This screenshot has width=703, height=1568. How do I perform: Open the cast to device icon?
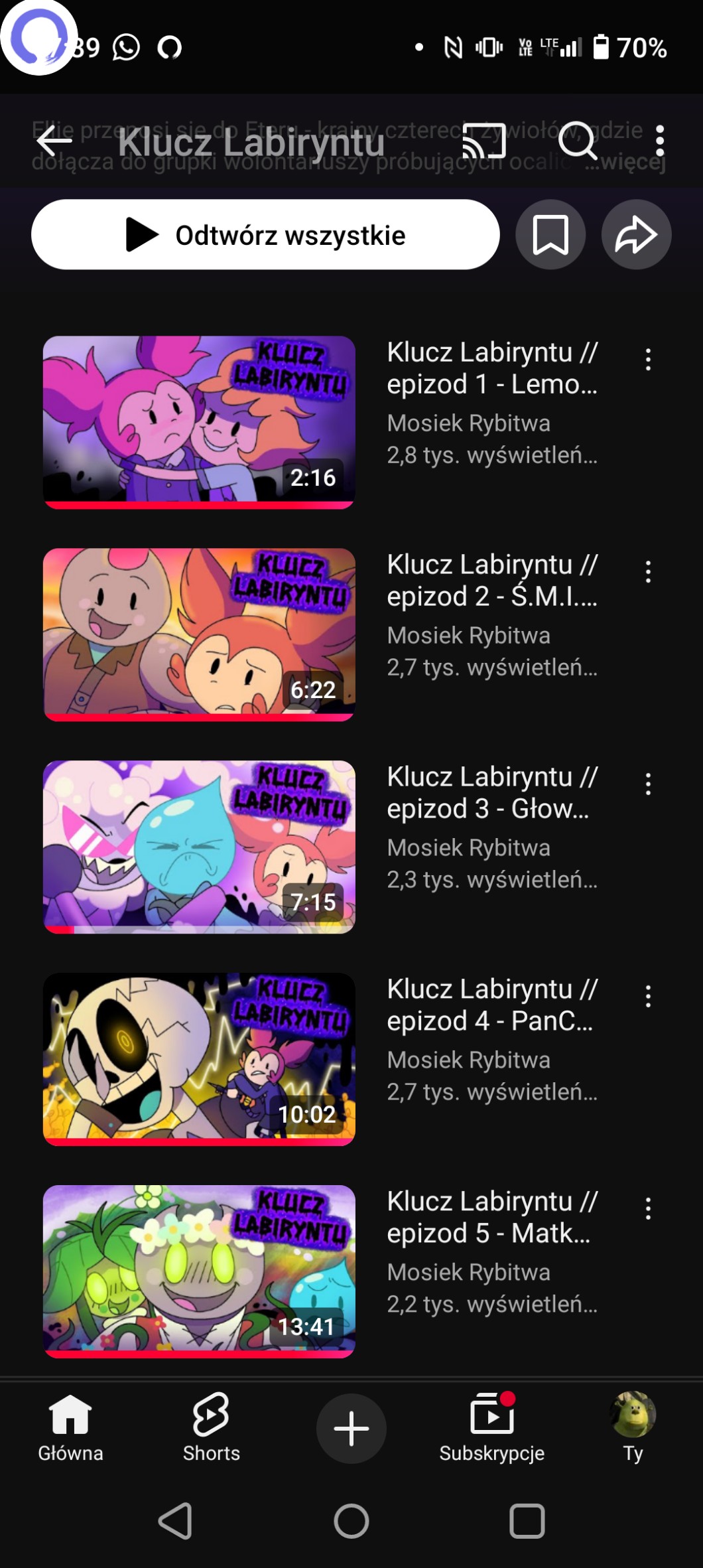[x=484, y=141]
